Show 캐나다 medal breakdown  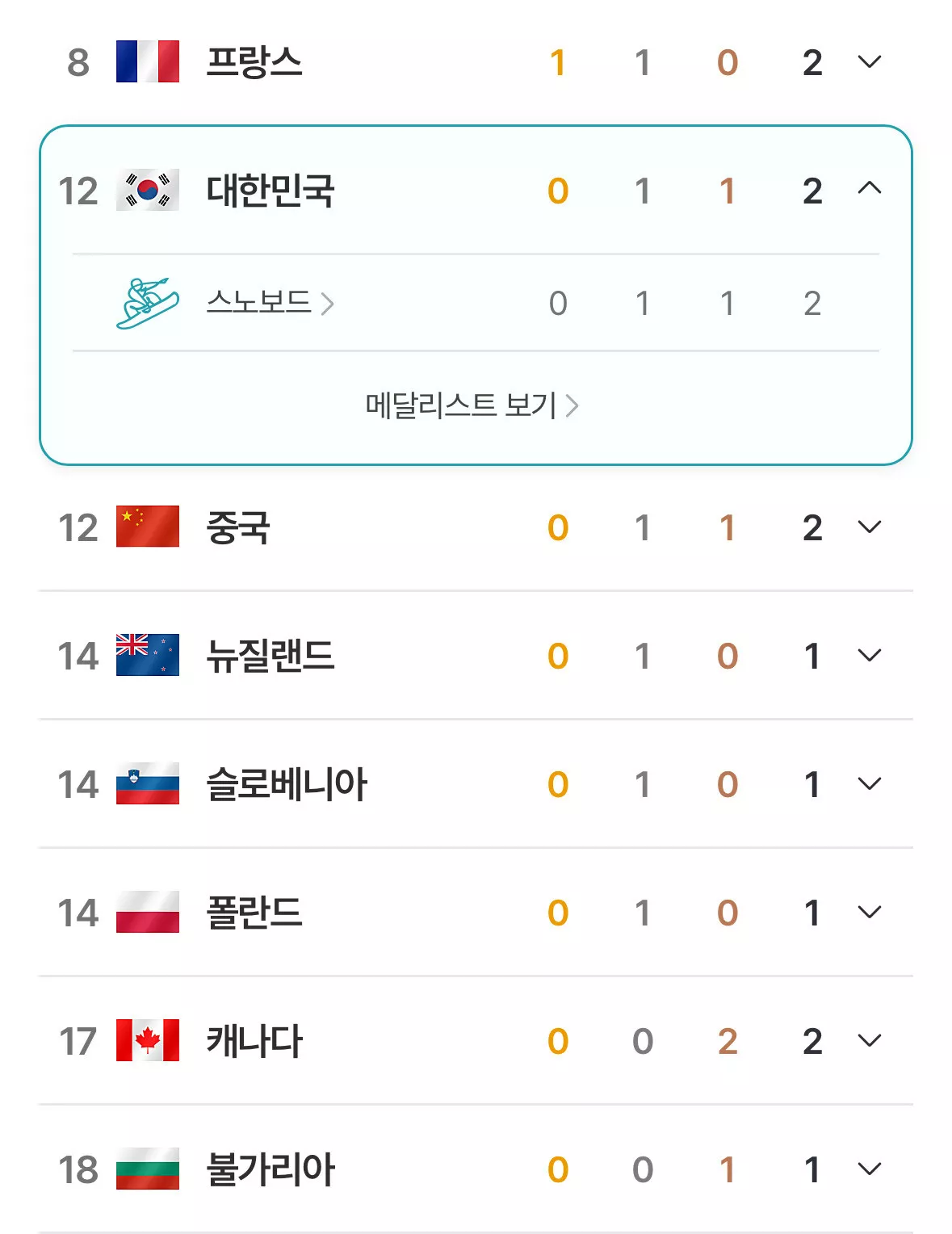point(869,1041)
